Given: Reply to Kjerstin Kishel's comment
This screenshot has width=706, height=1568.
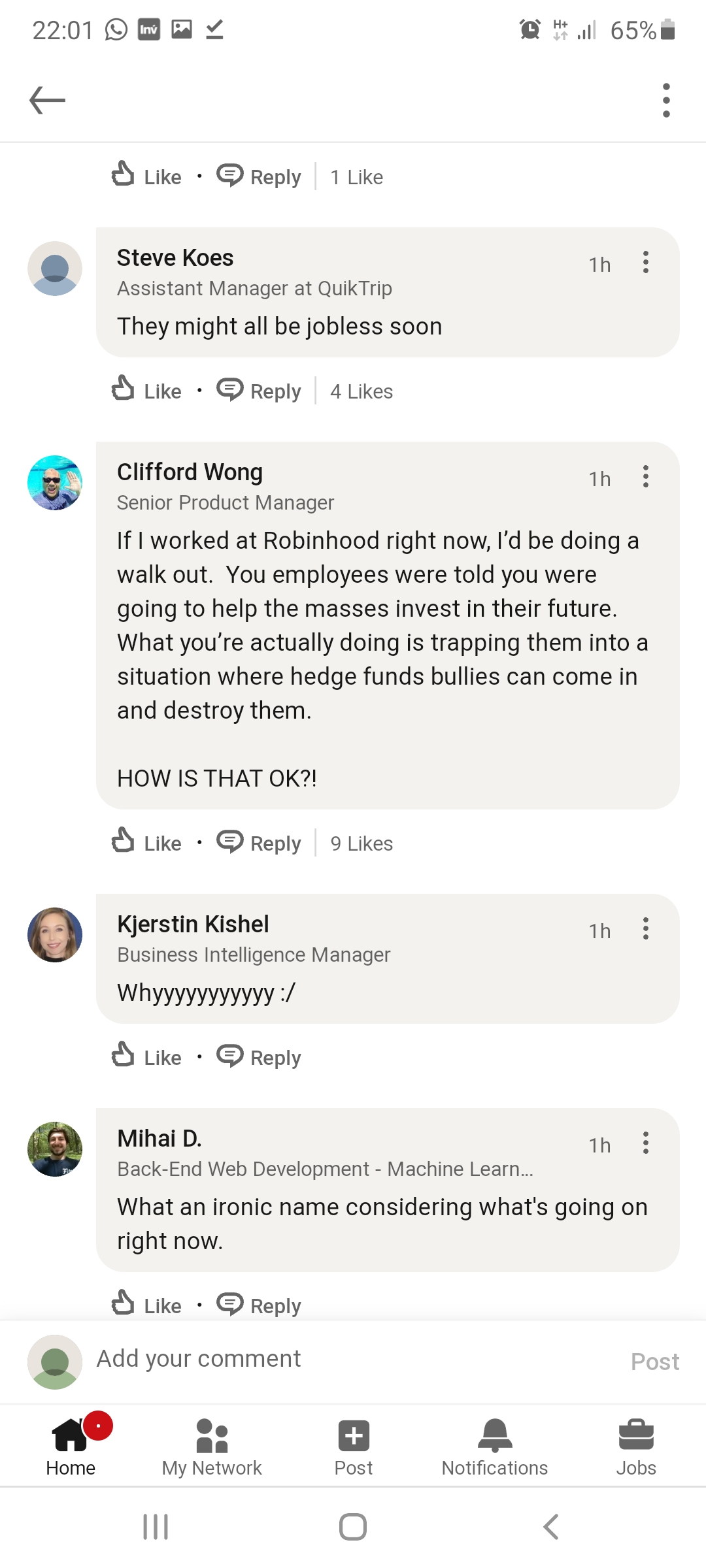Looking at the screenshot, I should pos(260,1057).
